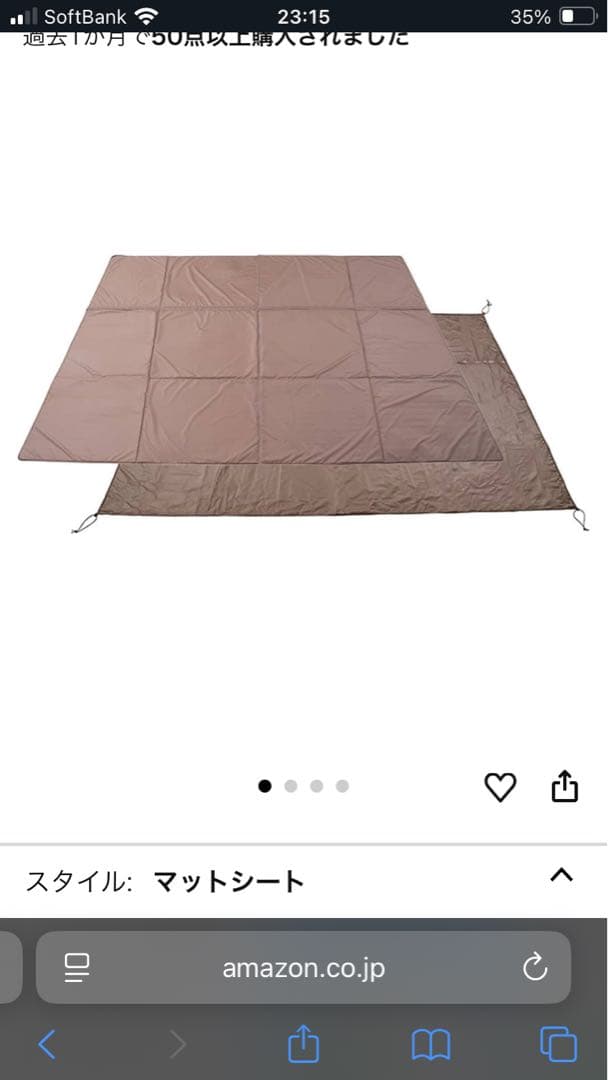
Task: Reload the amazon.co.jp page
Action: [535, 967]
